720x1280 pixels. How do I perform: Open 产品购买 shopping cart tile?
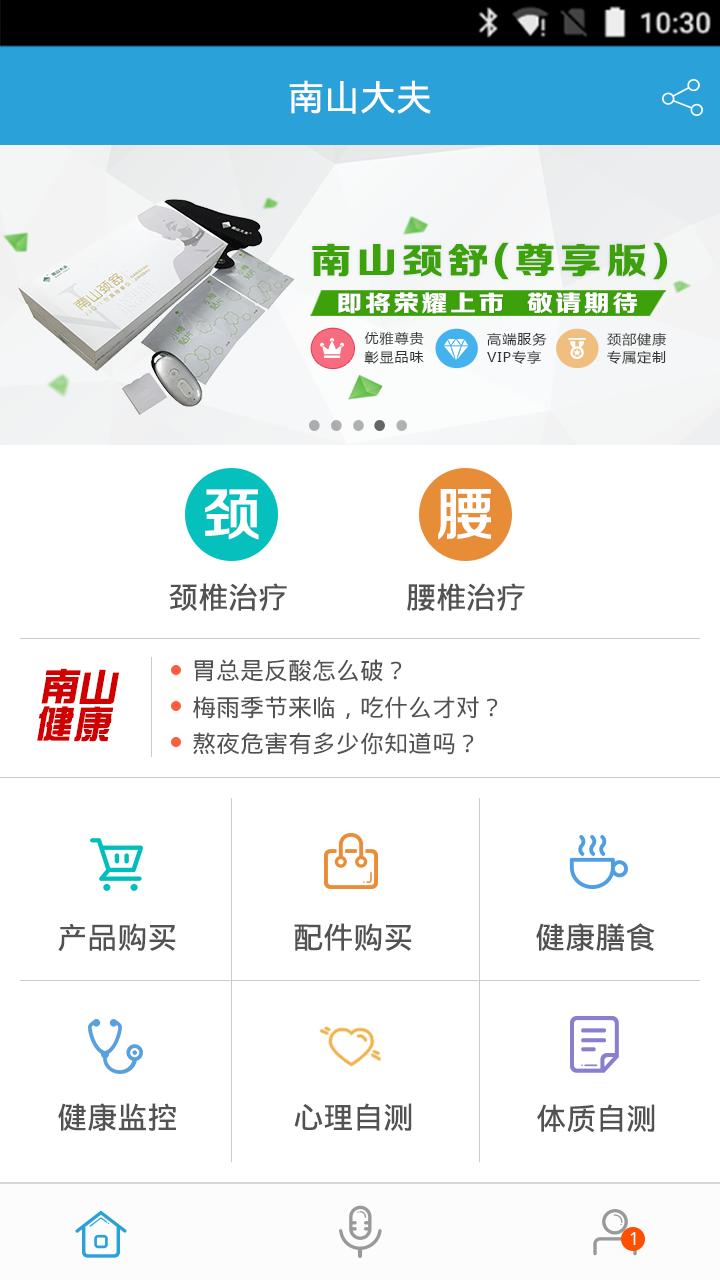click(117, 890)
